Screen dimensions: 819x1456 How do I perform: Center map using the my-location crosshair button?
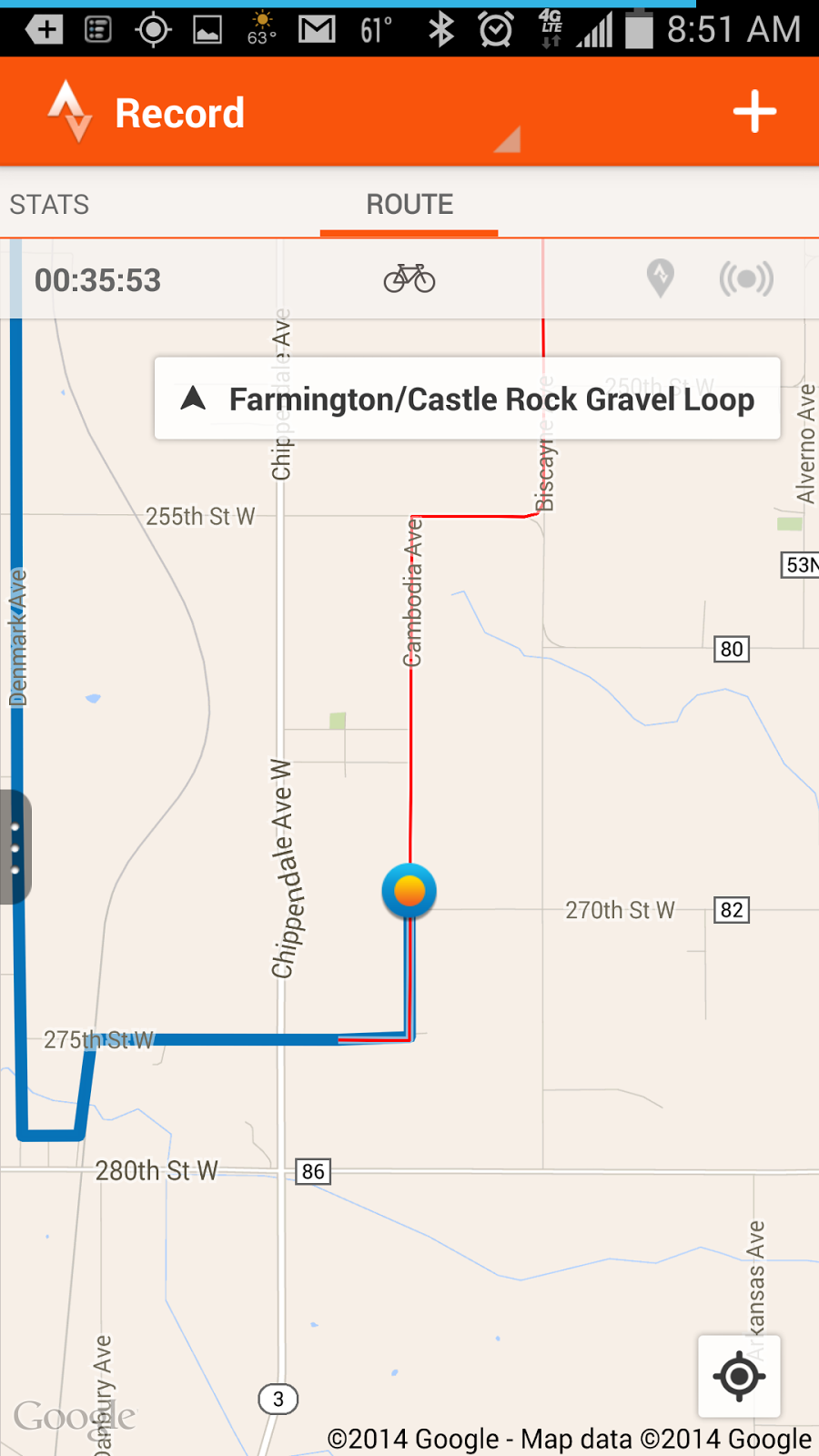click(x=738, y=1377)
